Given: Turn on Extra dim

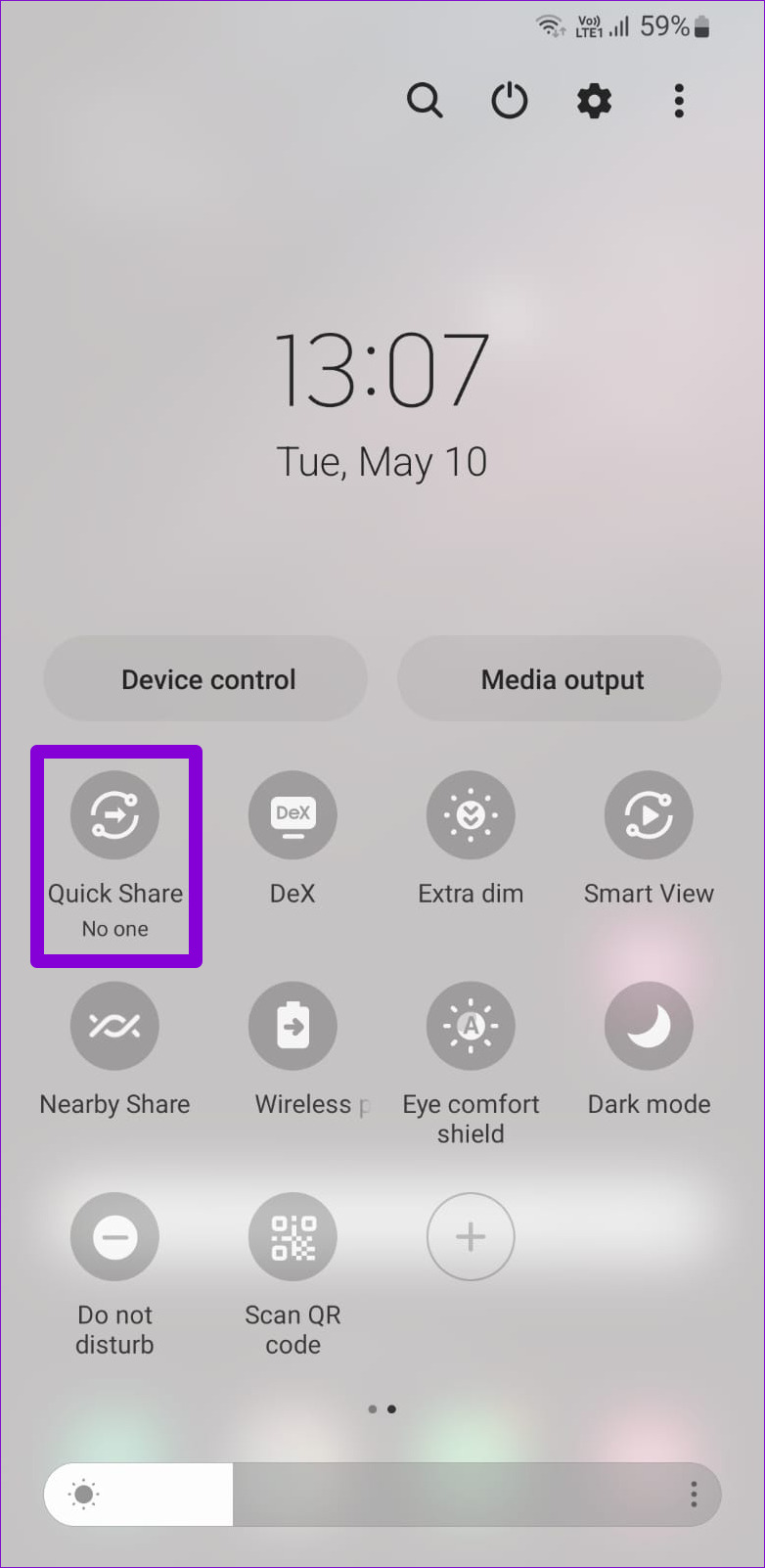Looking at the screenshot, I should point(471,815).
